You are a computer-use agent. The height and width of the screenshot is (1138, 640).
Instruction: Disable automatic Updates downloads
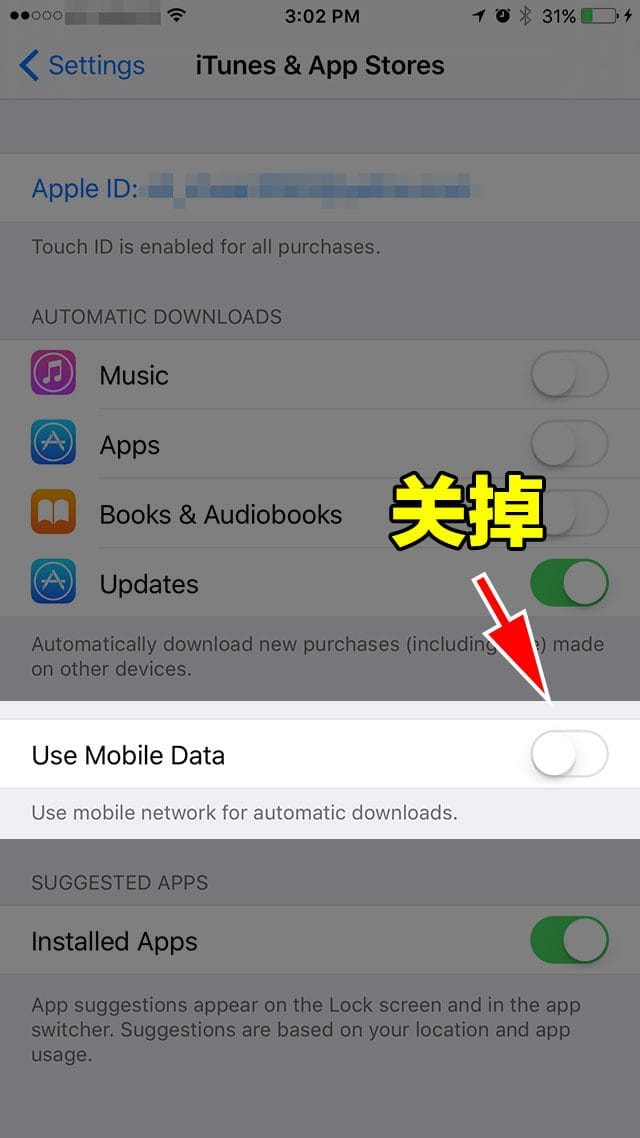coord(569,583)
